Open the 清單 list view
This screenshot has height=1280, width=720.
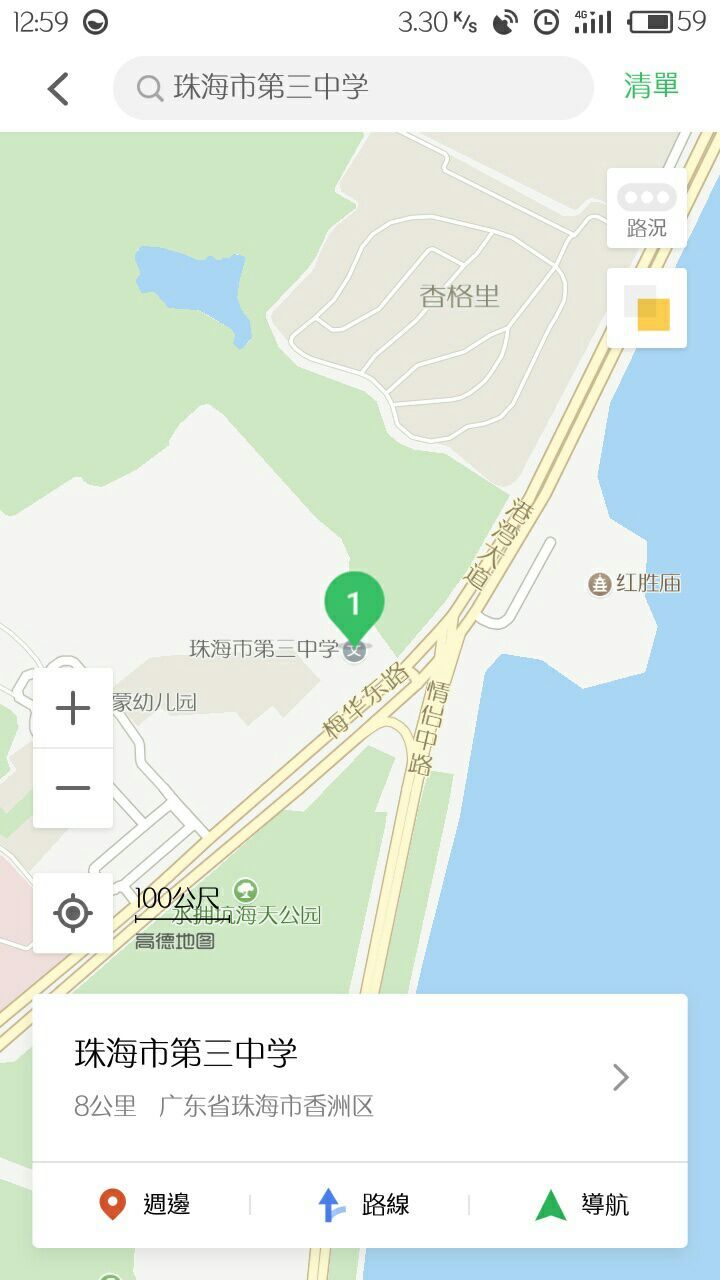point(651,86)
